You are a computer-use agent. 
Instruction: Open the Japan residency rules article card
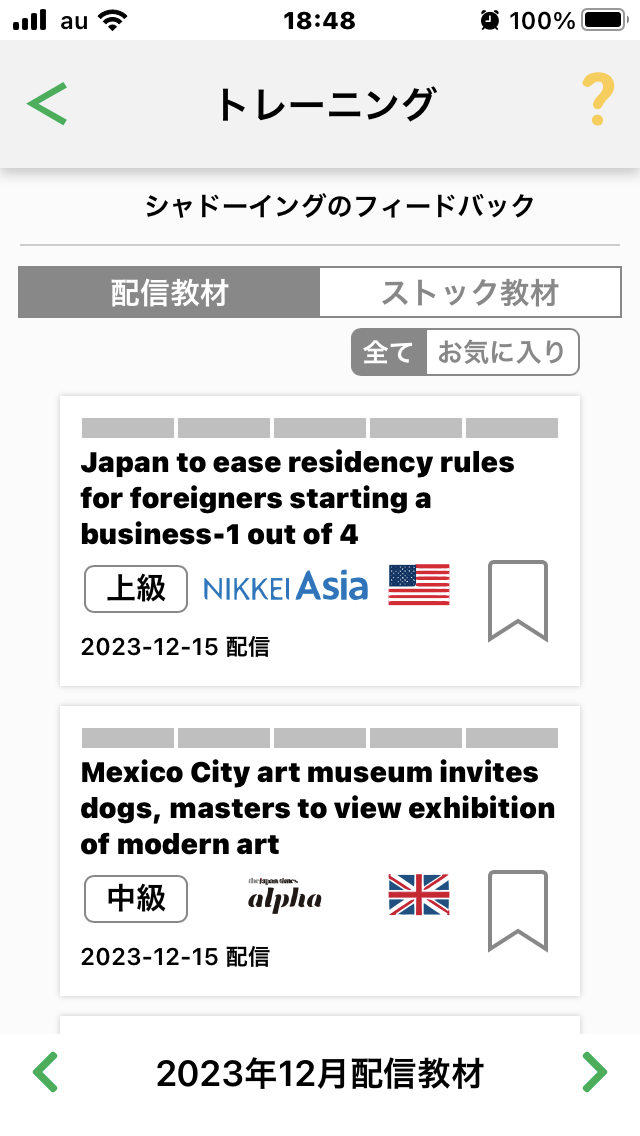pyautogui.click(x=320, y=540)
